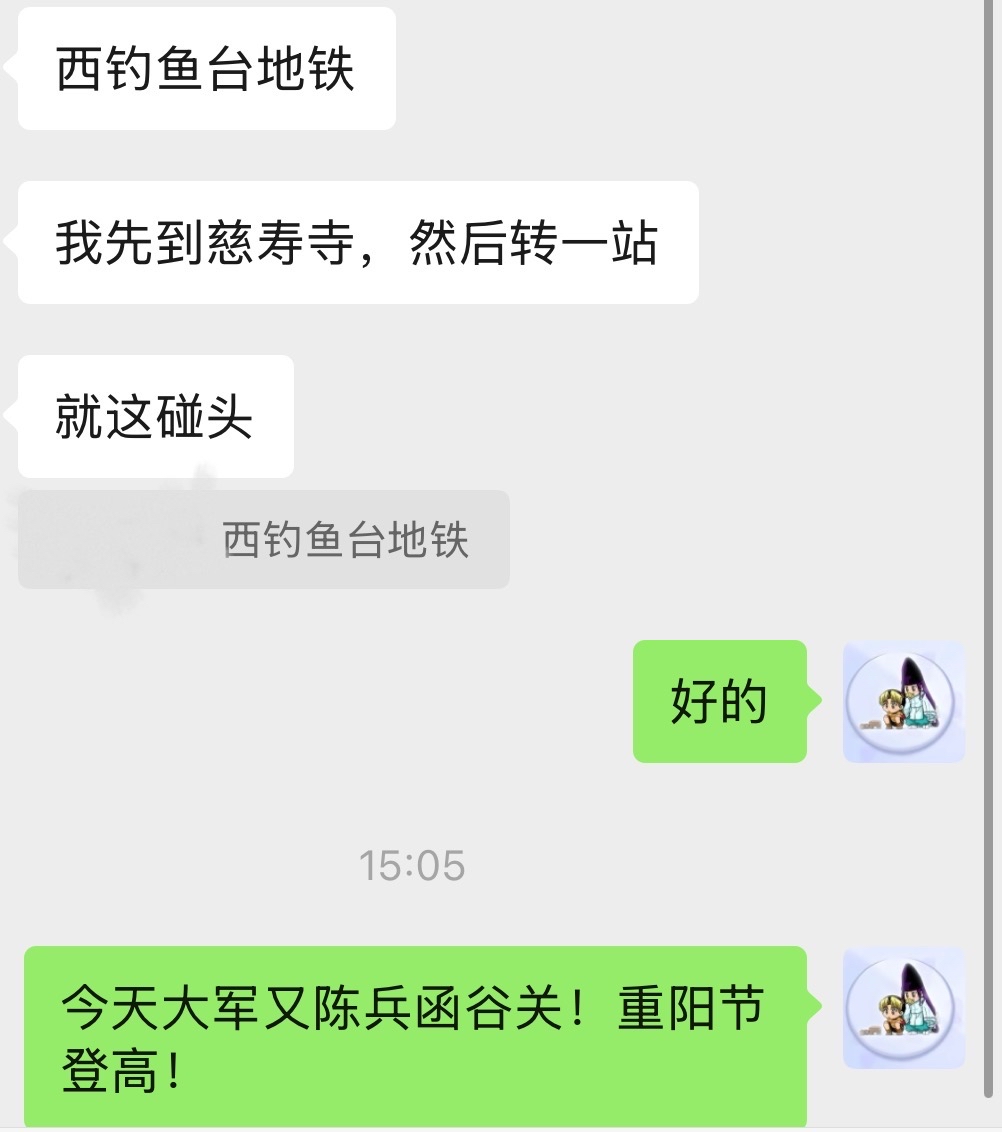Open avatar beside the 今天大军又陈兵函谷关 message
Screen dimensions: 1002x1132
click(903, 1008)
